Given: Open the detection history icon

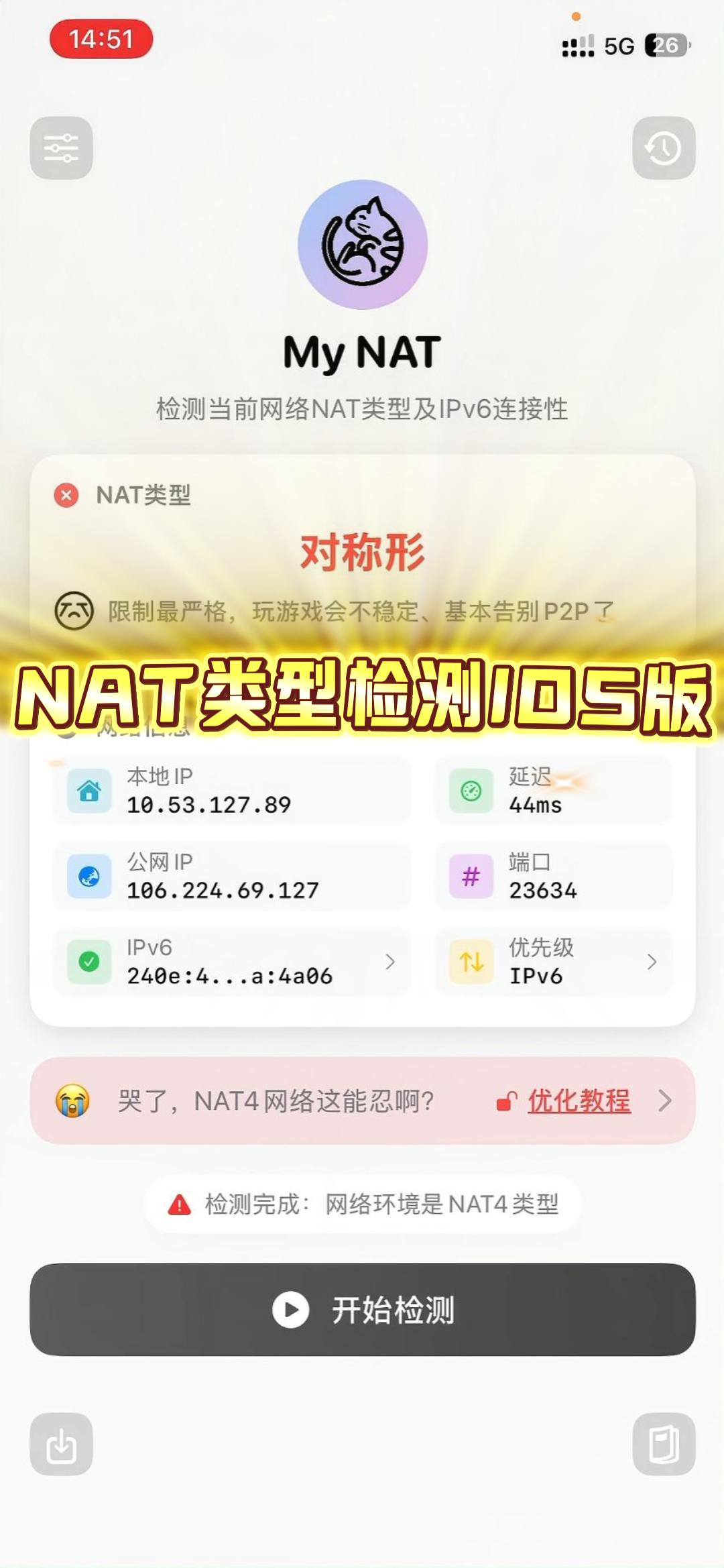Looking at the screenshot, I should click(664, 148).
